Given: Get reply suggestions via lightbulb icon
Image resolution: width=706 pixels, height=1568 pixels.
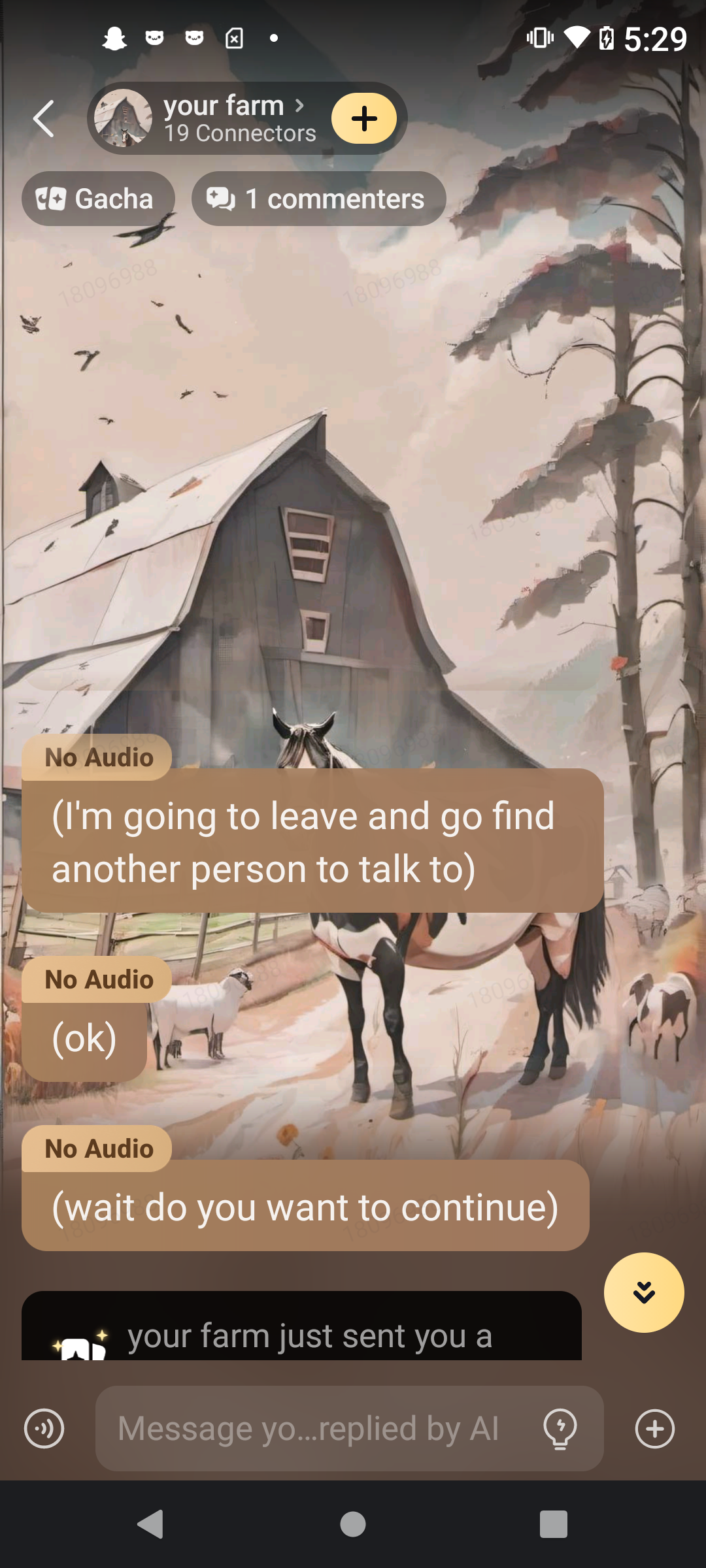Looking at the screenshot, I should [x=560, y=1429].
